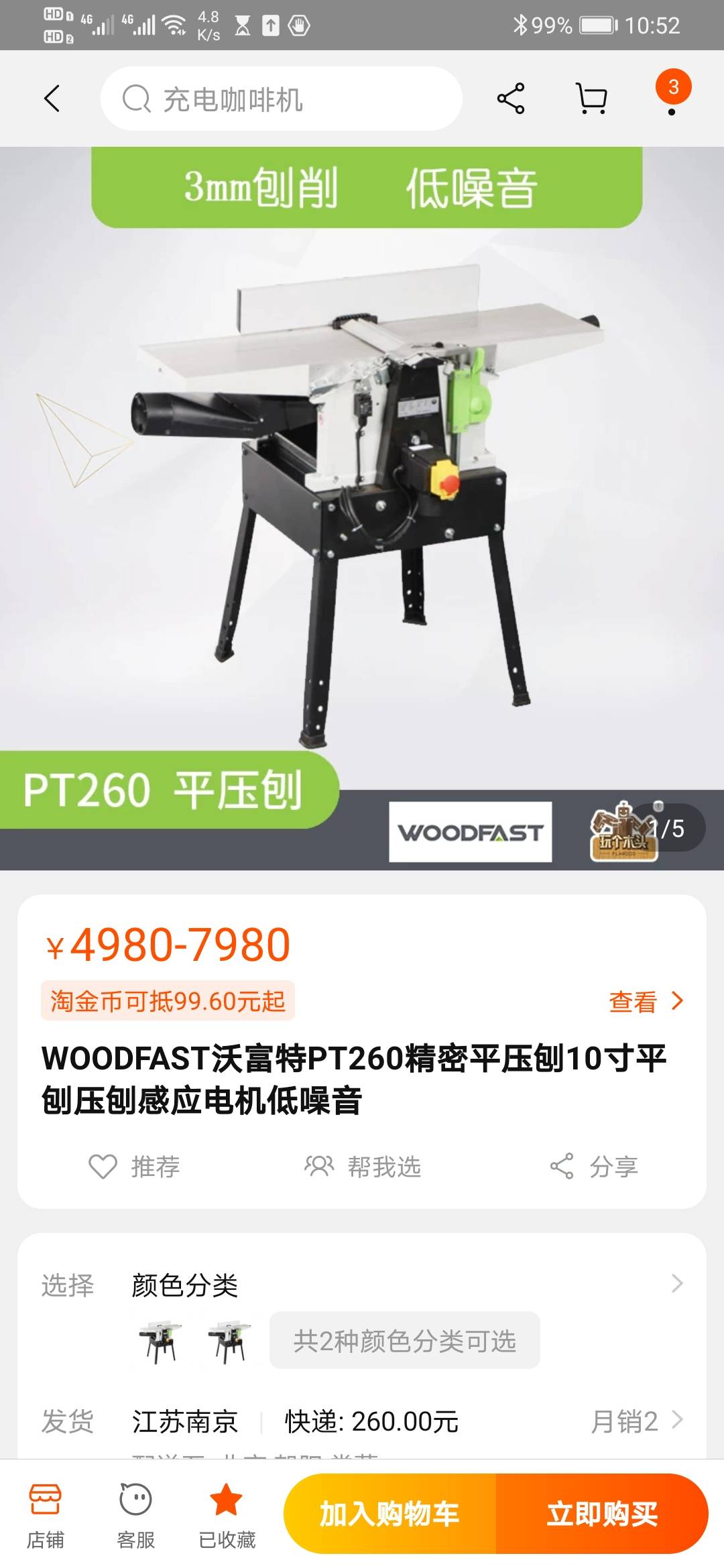The width and height of the screenshot is (724, 1568).
Task: Buy now with 立即购买
Action: [602, 1514]
